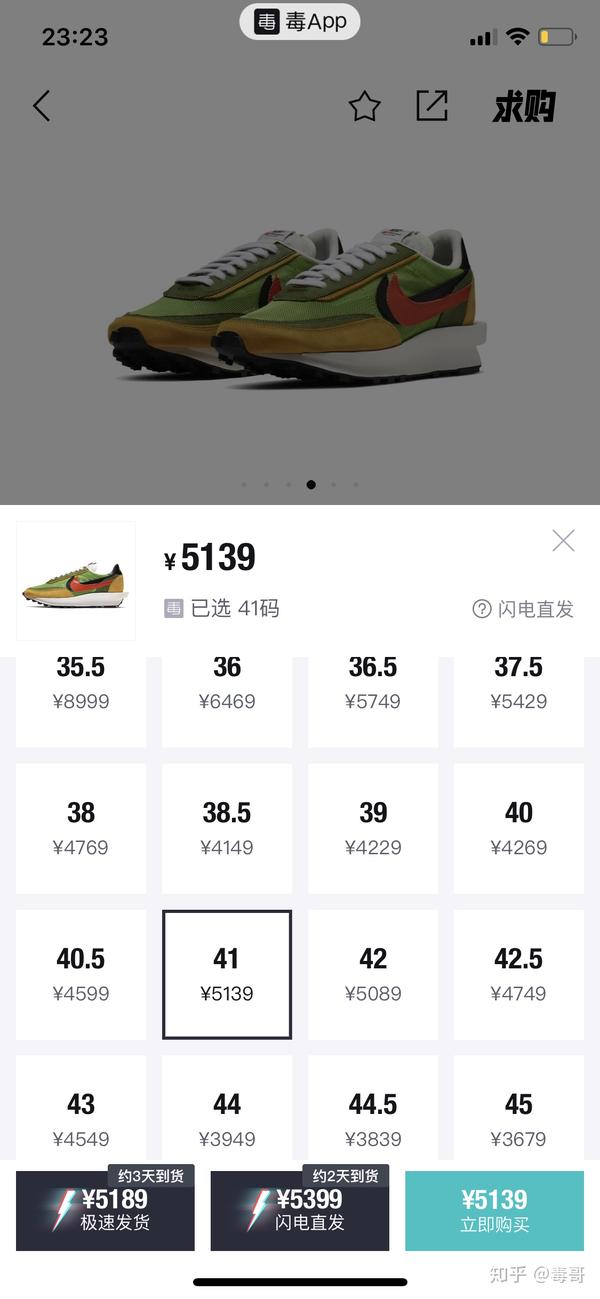The image size is (600, 1299).
Task: Choose size 39 at ¥4229
Action: click(373, 828)
